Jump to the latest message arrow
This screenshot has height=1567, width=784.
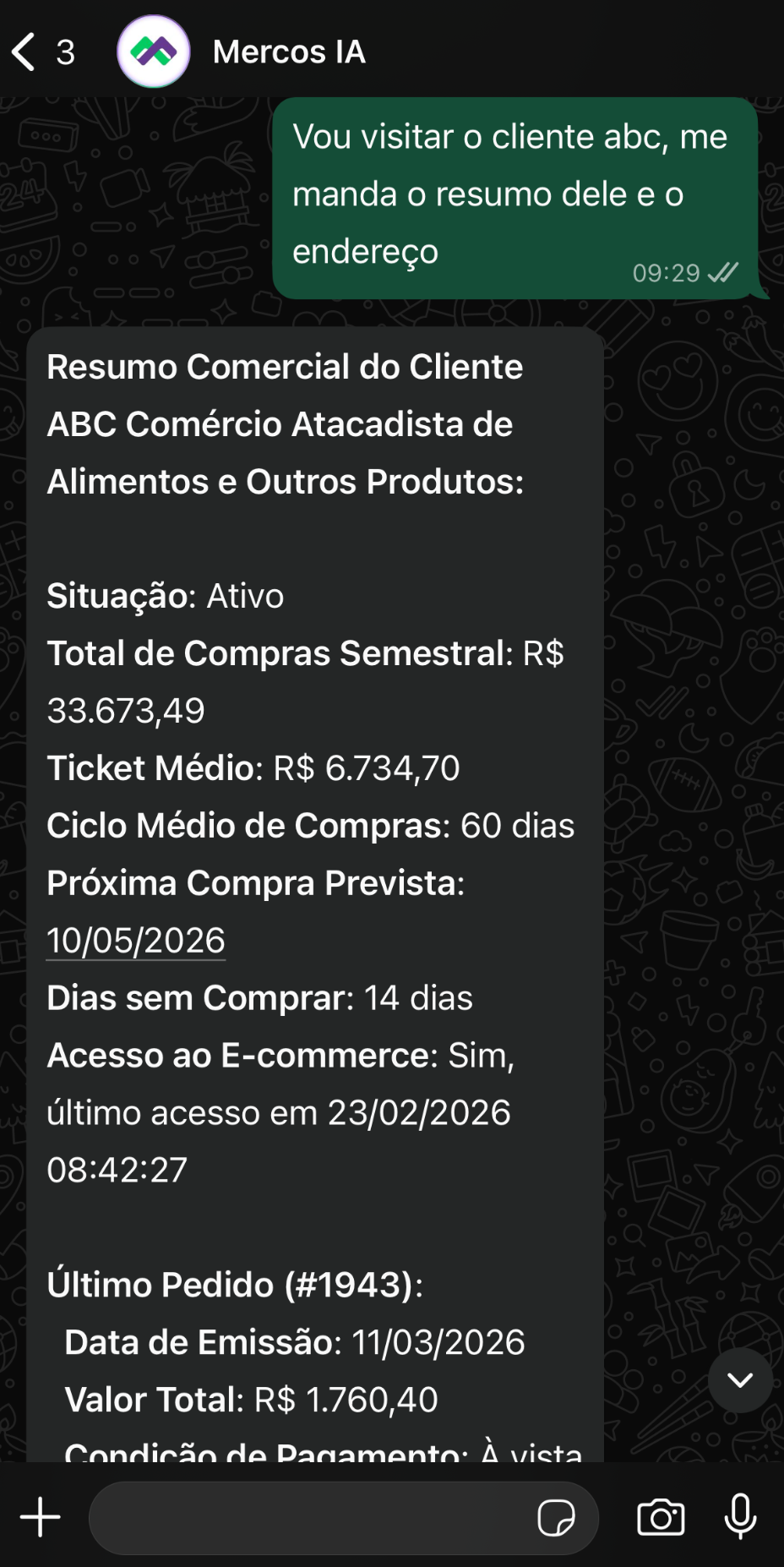pos(740,1380)
